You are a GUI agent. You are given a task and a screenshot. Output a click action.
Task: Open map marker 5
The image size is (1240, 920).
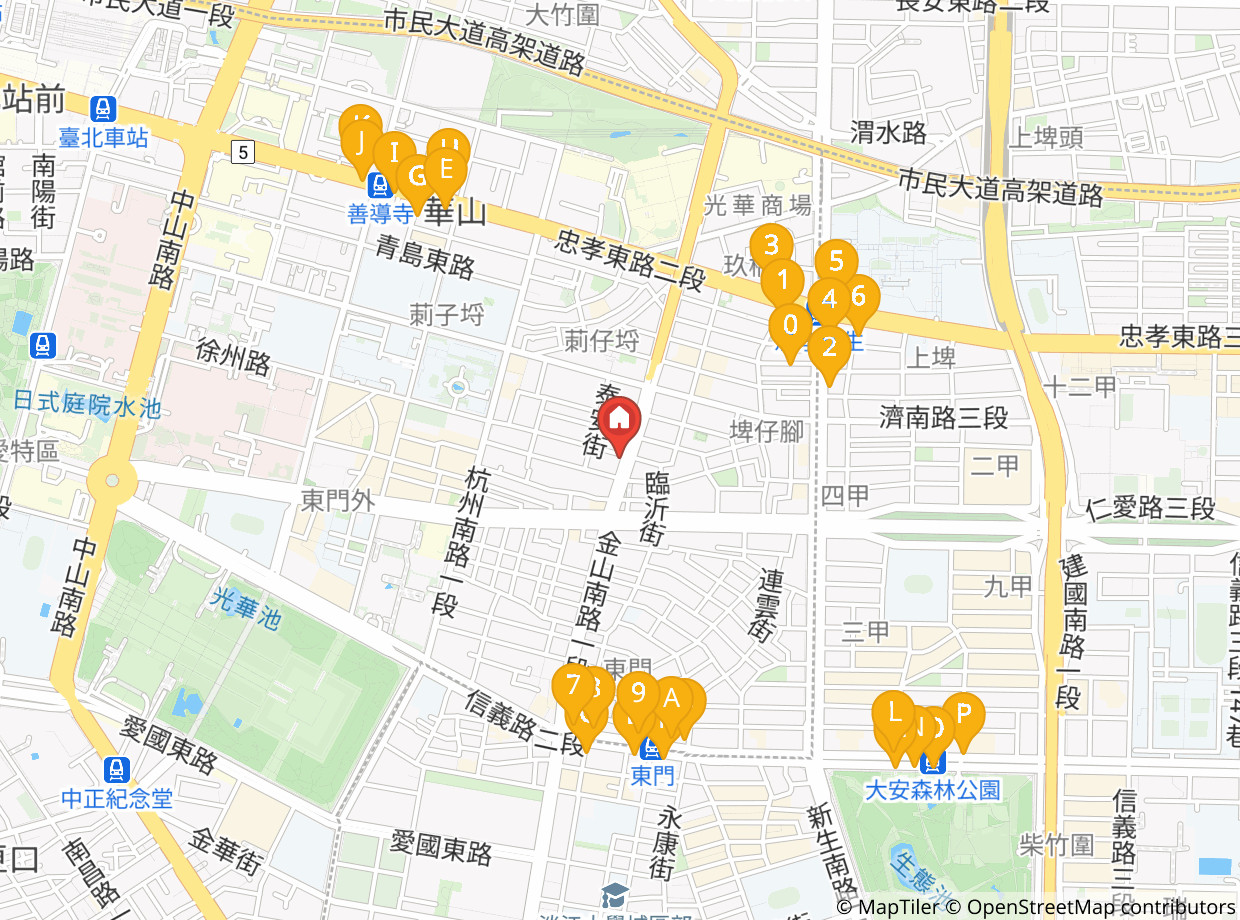[836, 262]
